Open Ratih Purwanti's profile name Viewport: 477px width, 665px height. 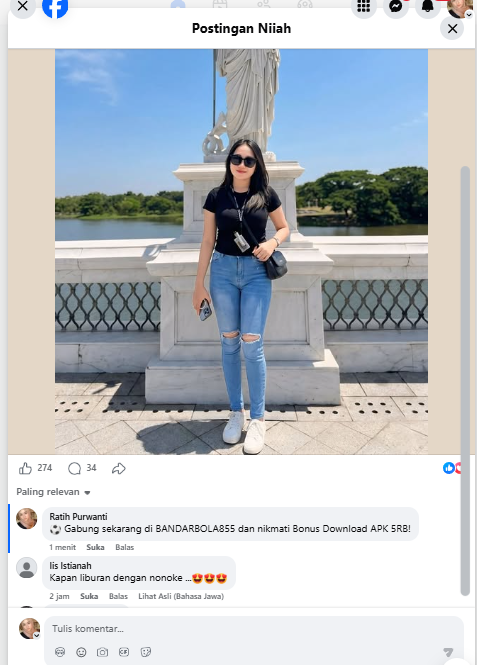[x=78, y=517]
